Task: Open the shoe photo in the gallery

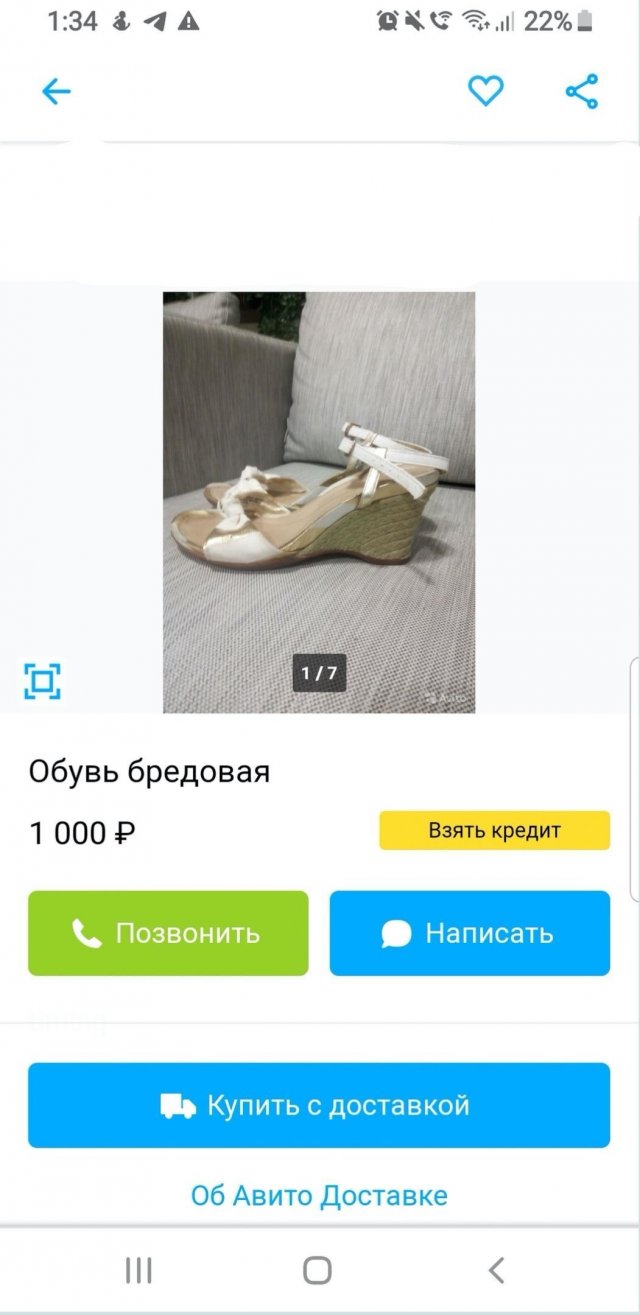Action: 319,500
